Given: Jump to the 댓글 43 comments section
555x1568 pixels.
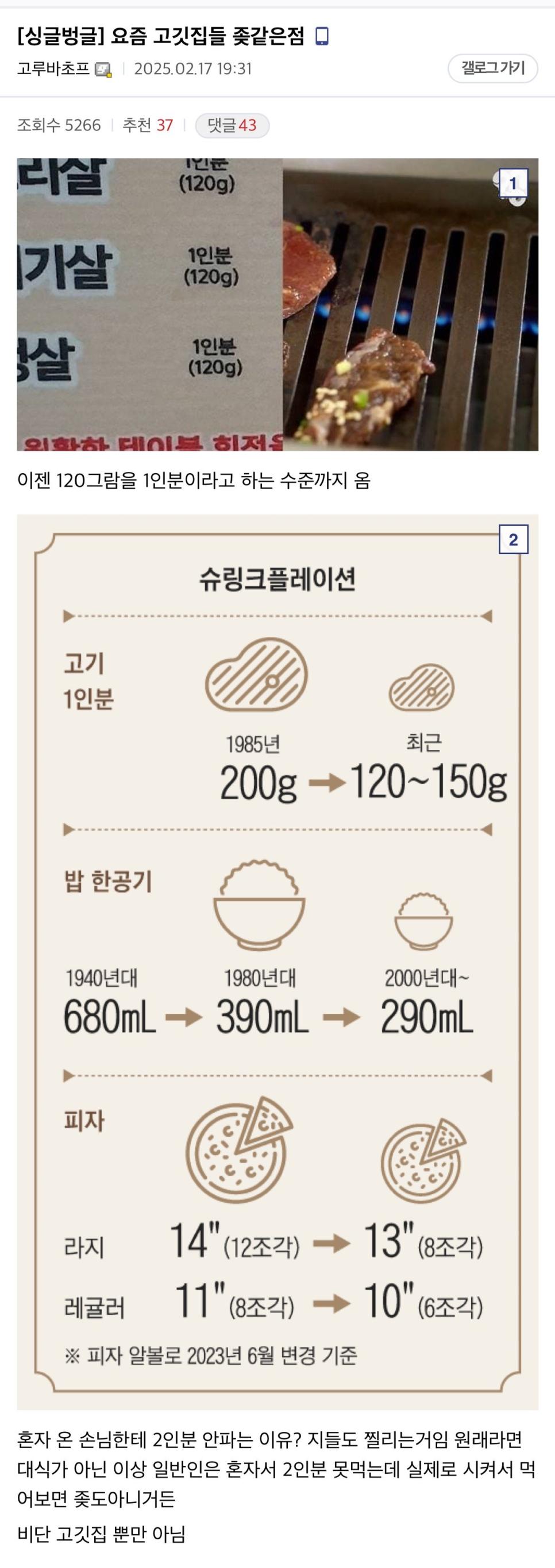Looking at the screenshot, I should click(232, 125).
